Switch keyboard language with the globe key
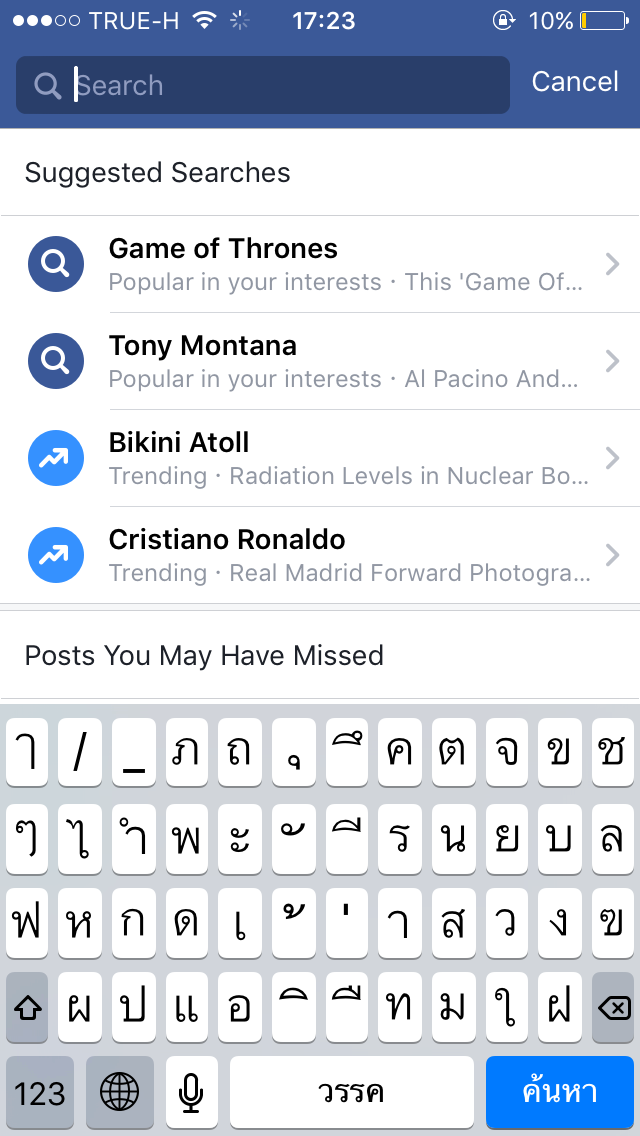Image resolution: width=640 pixels, height=1136 pixels. point(120,1092)
